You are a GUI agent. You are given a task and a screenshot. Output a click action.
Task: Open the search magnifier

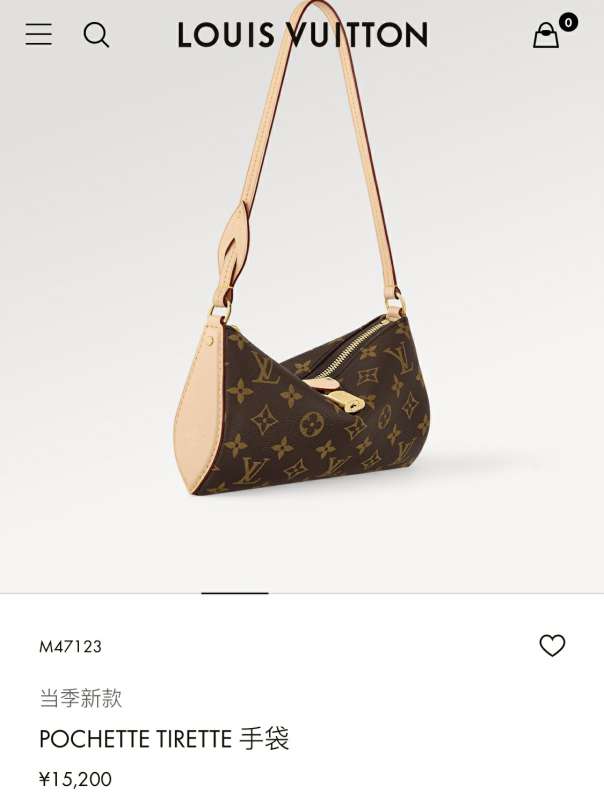[x=96, y=35]
